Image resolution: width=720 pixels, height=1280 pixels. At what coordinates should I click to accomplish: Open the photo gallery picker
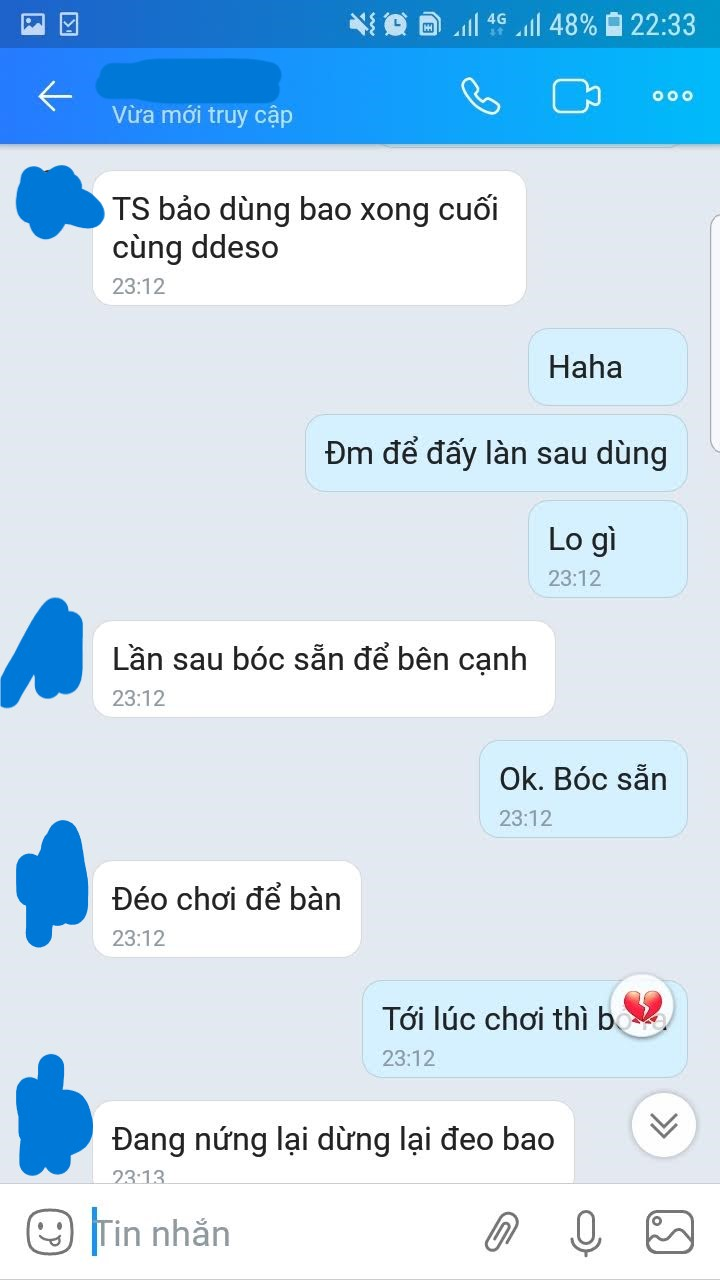[x=669, y=1232]
